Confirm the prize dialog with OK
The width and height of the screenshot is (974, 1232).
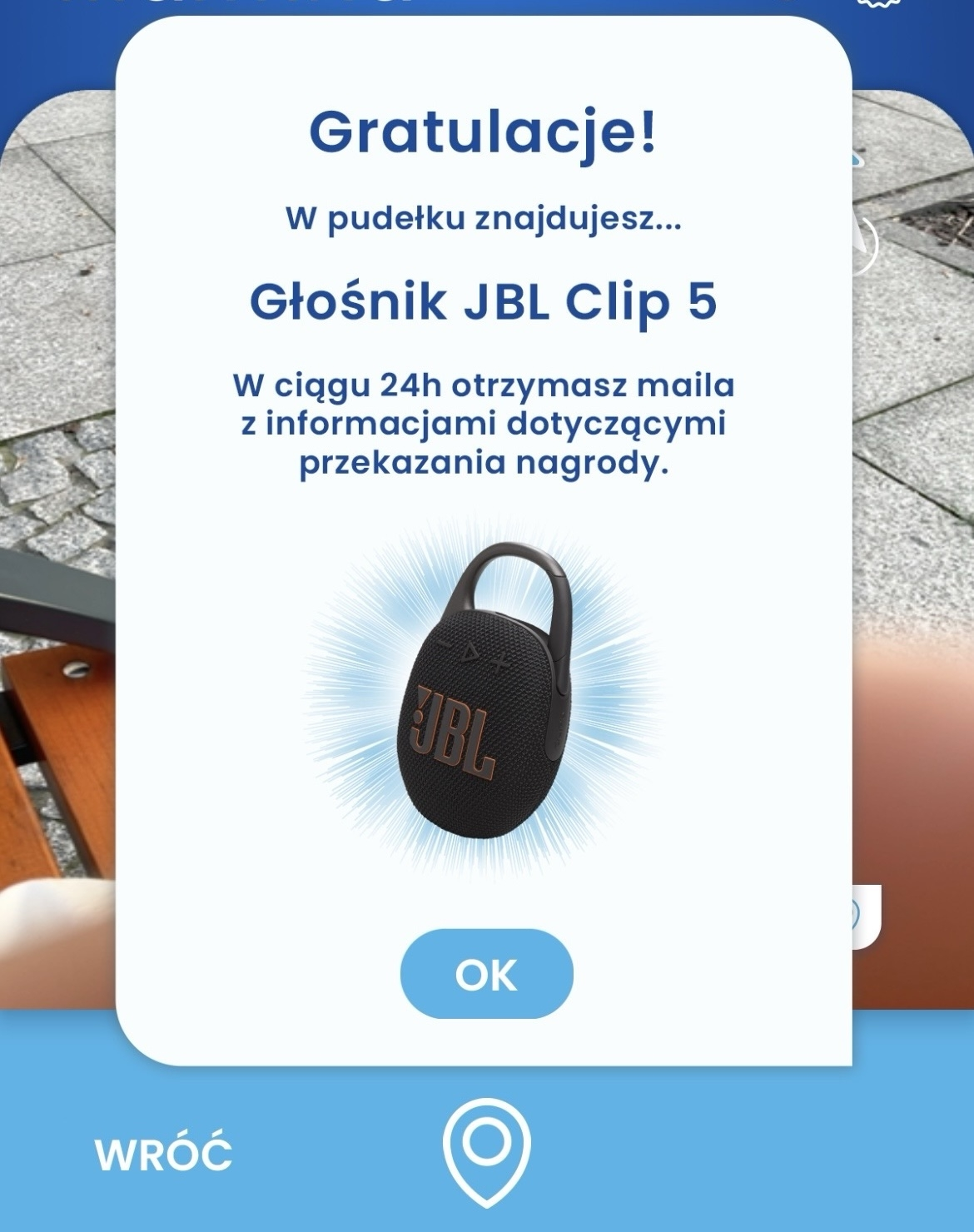click(x=486, y=974)
